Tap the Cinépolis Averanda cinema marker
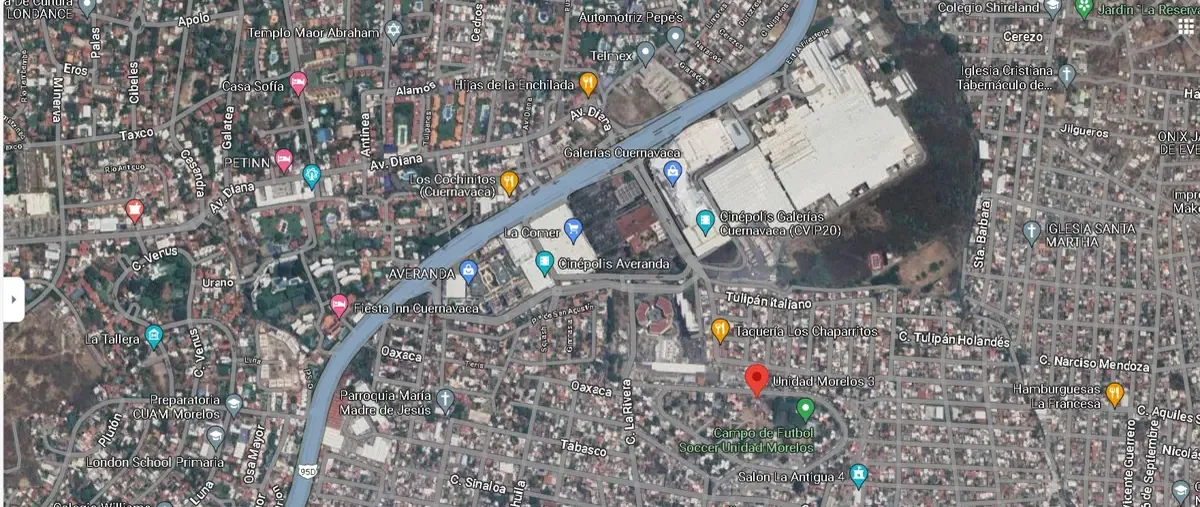The width and height of the screenshot is (1200, 507). (545, 264)
